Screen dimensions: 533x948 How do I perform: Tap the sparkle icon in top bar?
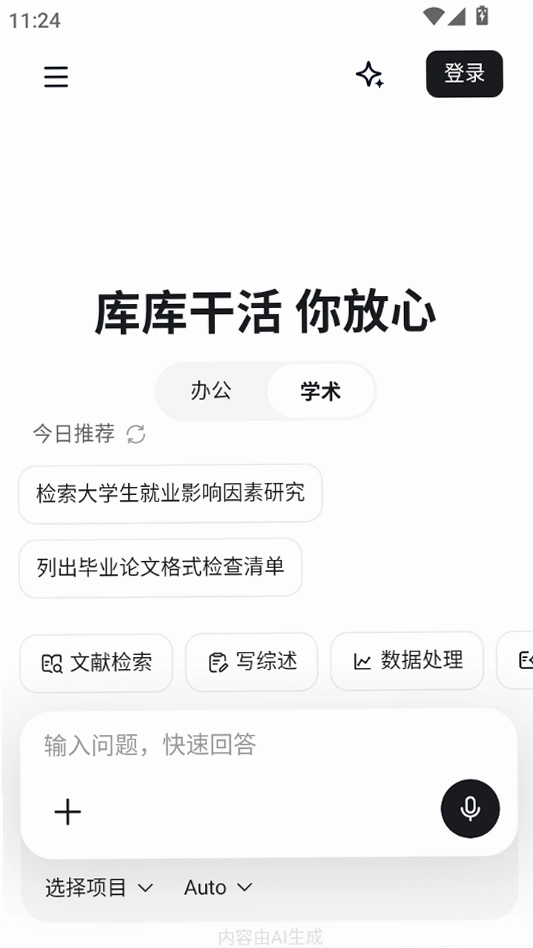370,76
